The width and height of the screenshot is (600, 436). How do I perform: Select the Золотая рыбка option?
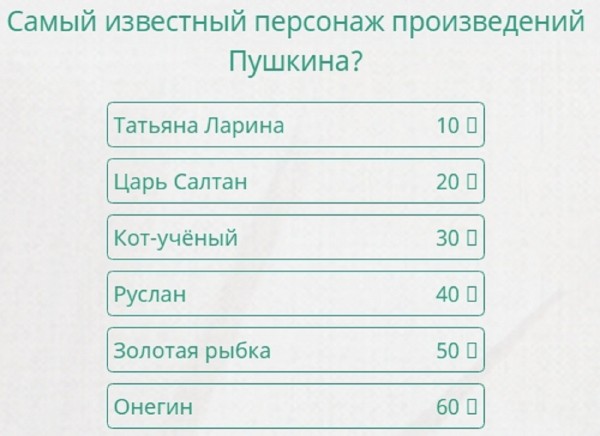pos(295,351)
